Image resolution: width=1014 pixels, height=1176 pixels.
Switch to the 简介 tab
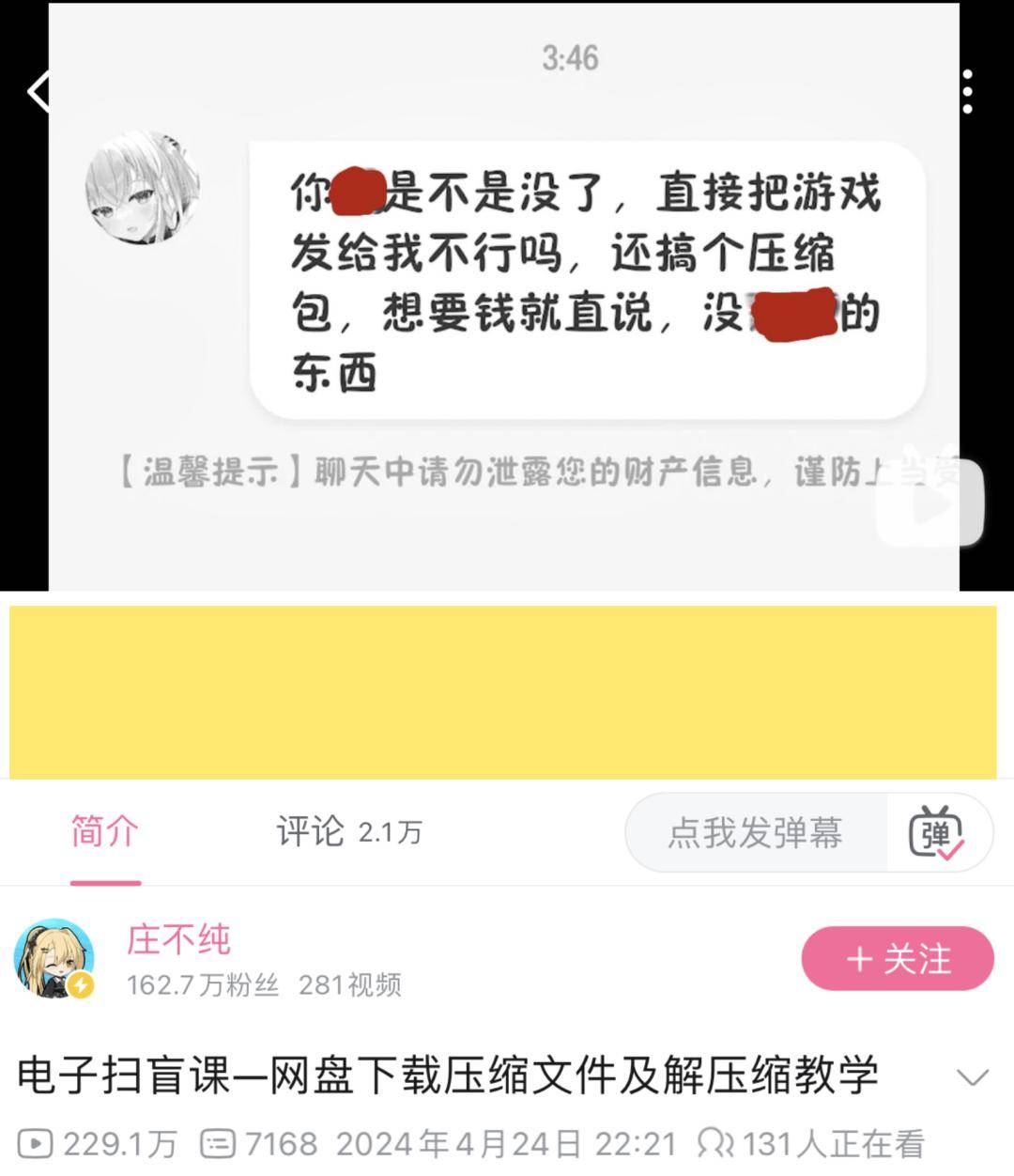(x=105, y=832)
